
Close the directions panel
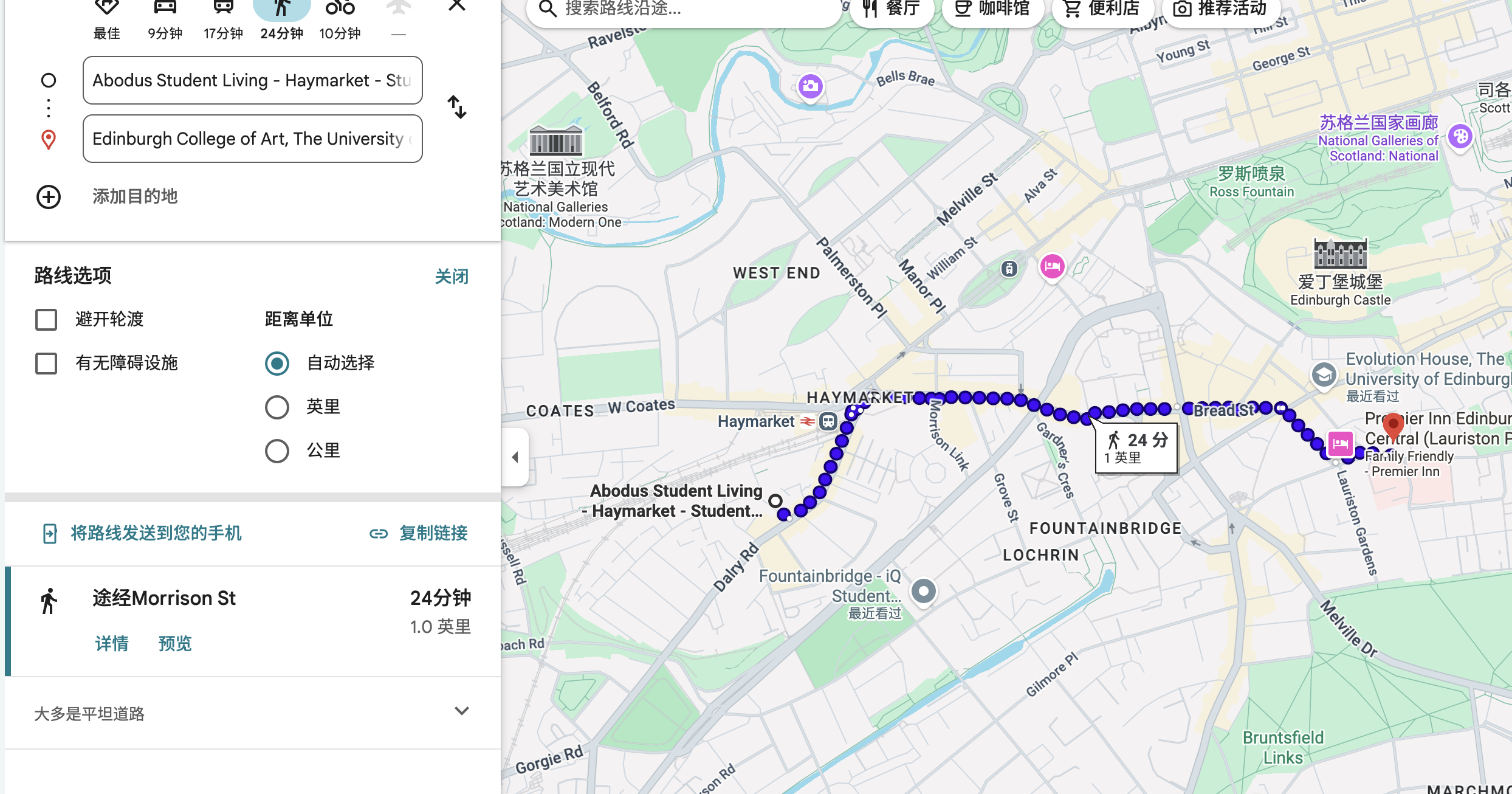coord(456,6)
